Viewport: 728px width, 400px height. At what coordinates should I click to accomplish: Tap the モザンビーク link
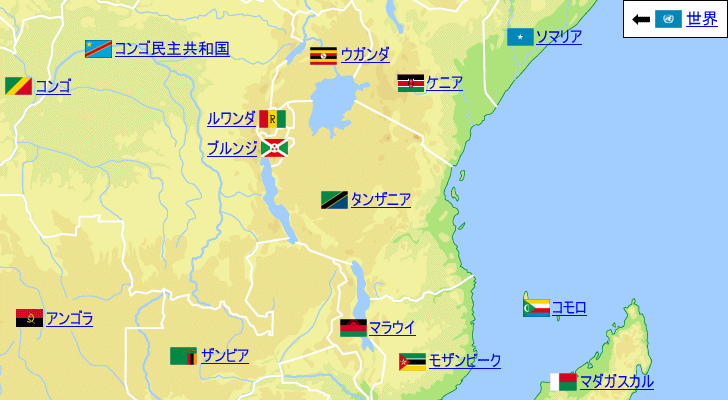pyautogui.click(x=464, y=361)
